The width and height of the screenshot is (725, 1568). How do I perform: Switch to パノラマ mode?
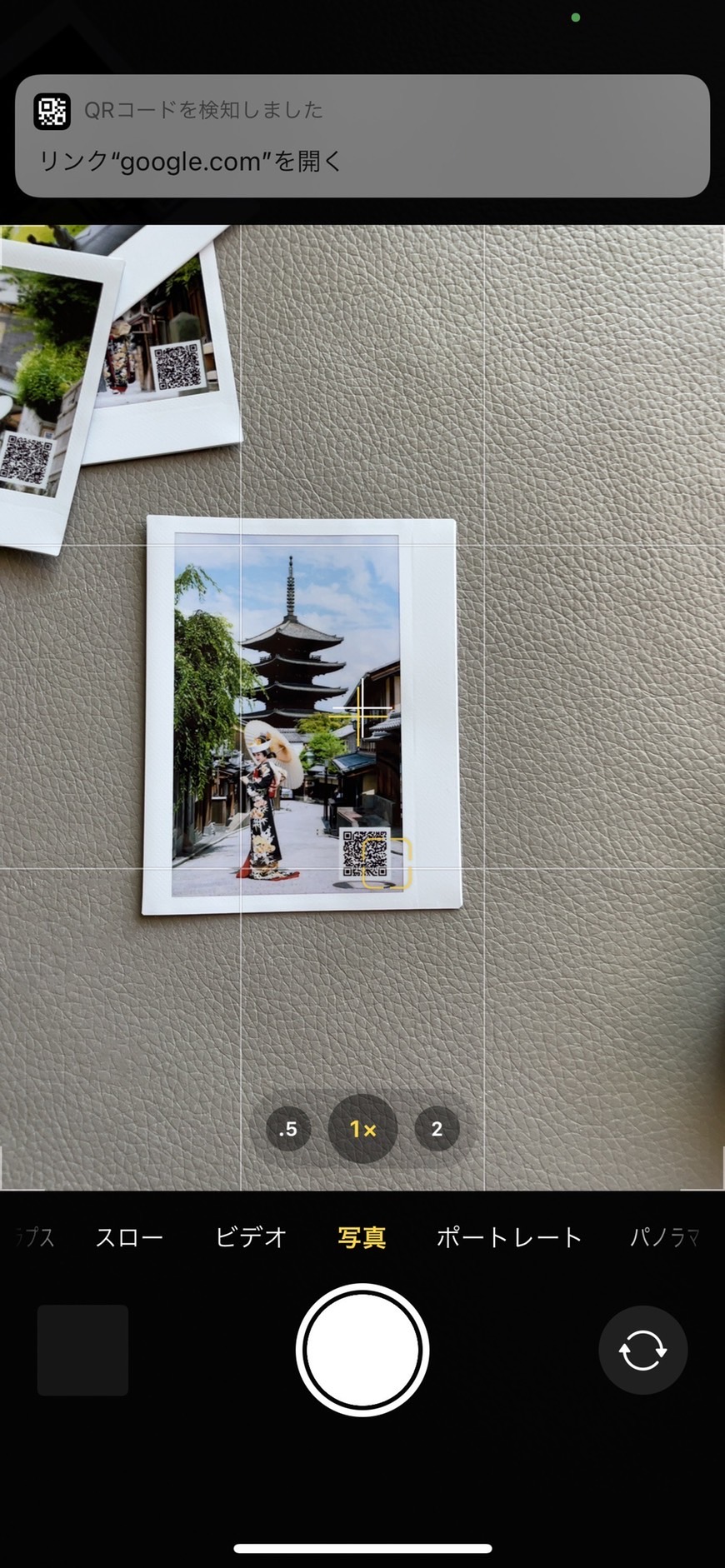click(664, 1237)
